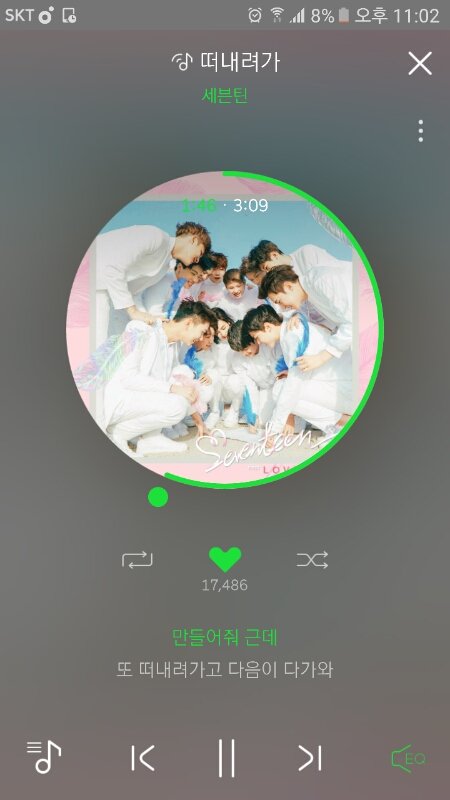Unlike the song with the green heart
Viewport: 450px width, 800px height.
click(225, 559)
